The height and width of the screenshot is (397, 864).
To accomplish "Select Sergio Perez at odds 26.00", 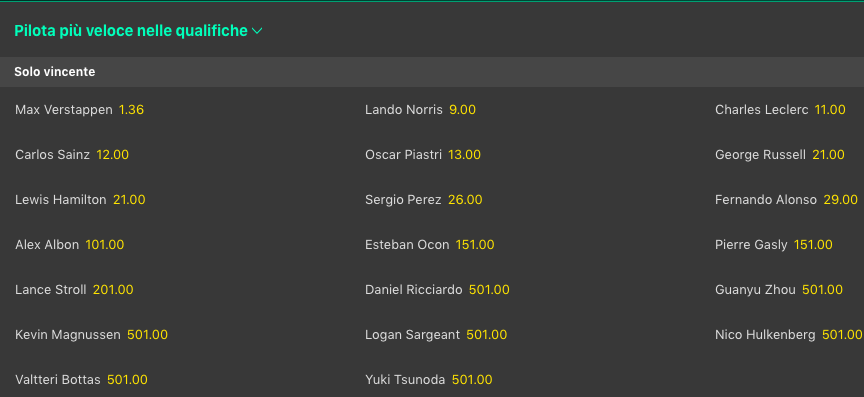I will coord(424,200).
